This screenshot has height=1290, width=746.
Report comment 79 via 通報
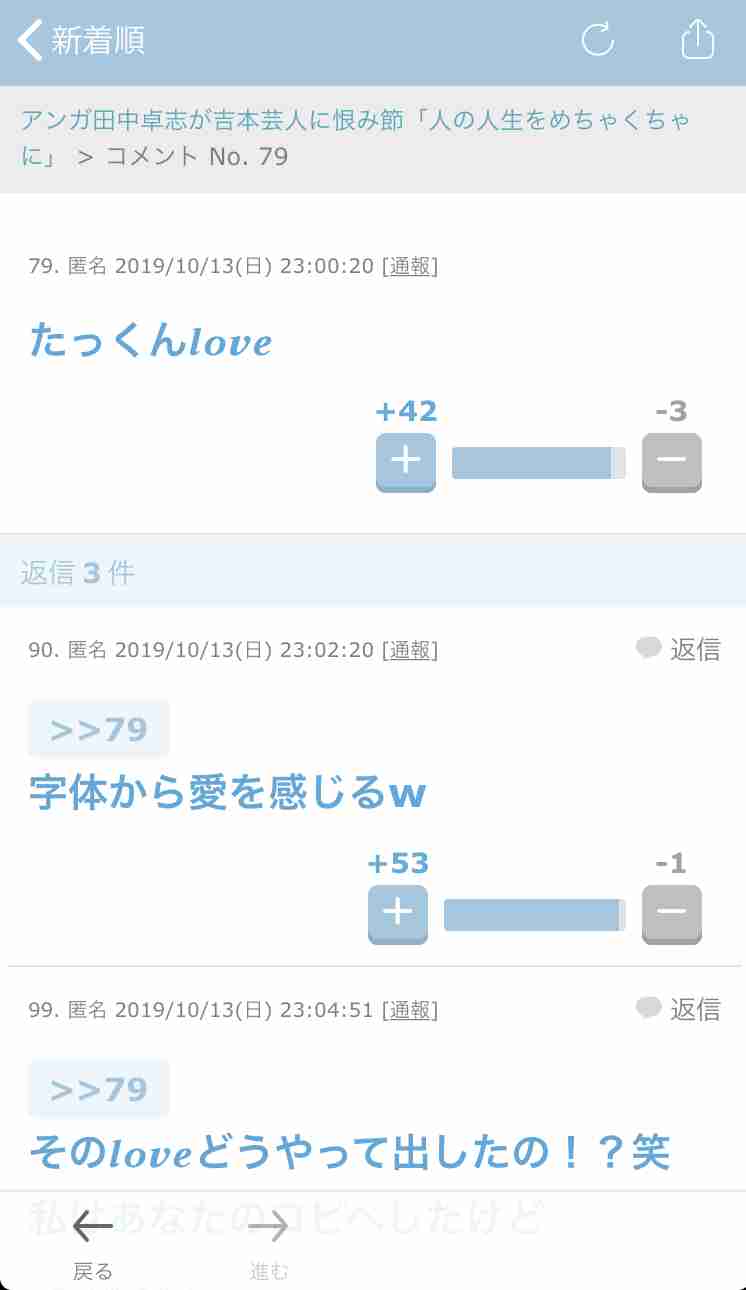pos(410,266)
